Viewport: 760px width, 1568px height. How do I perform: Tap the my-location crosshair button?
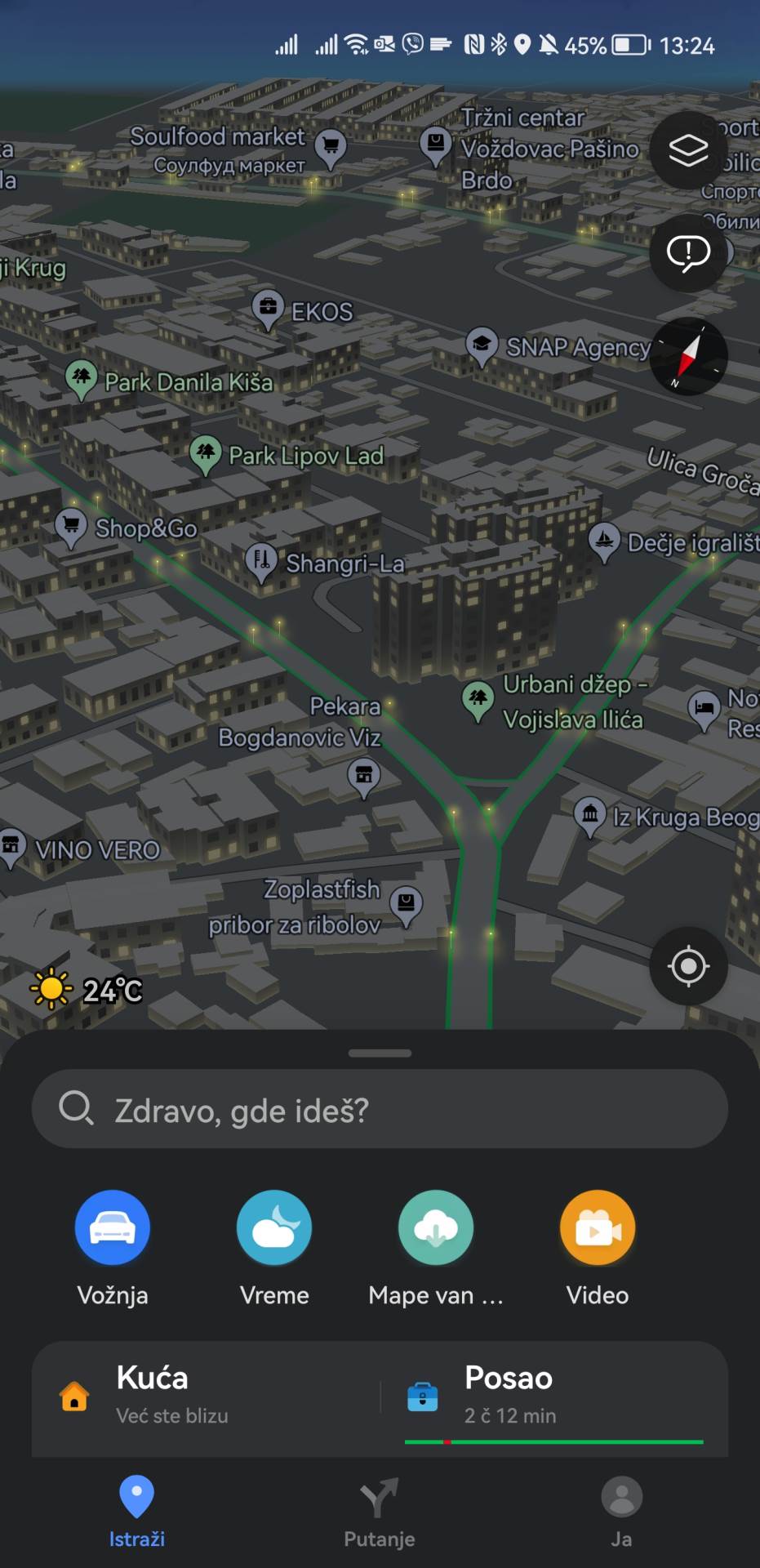(x=688, y=966)
